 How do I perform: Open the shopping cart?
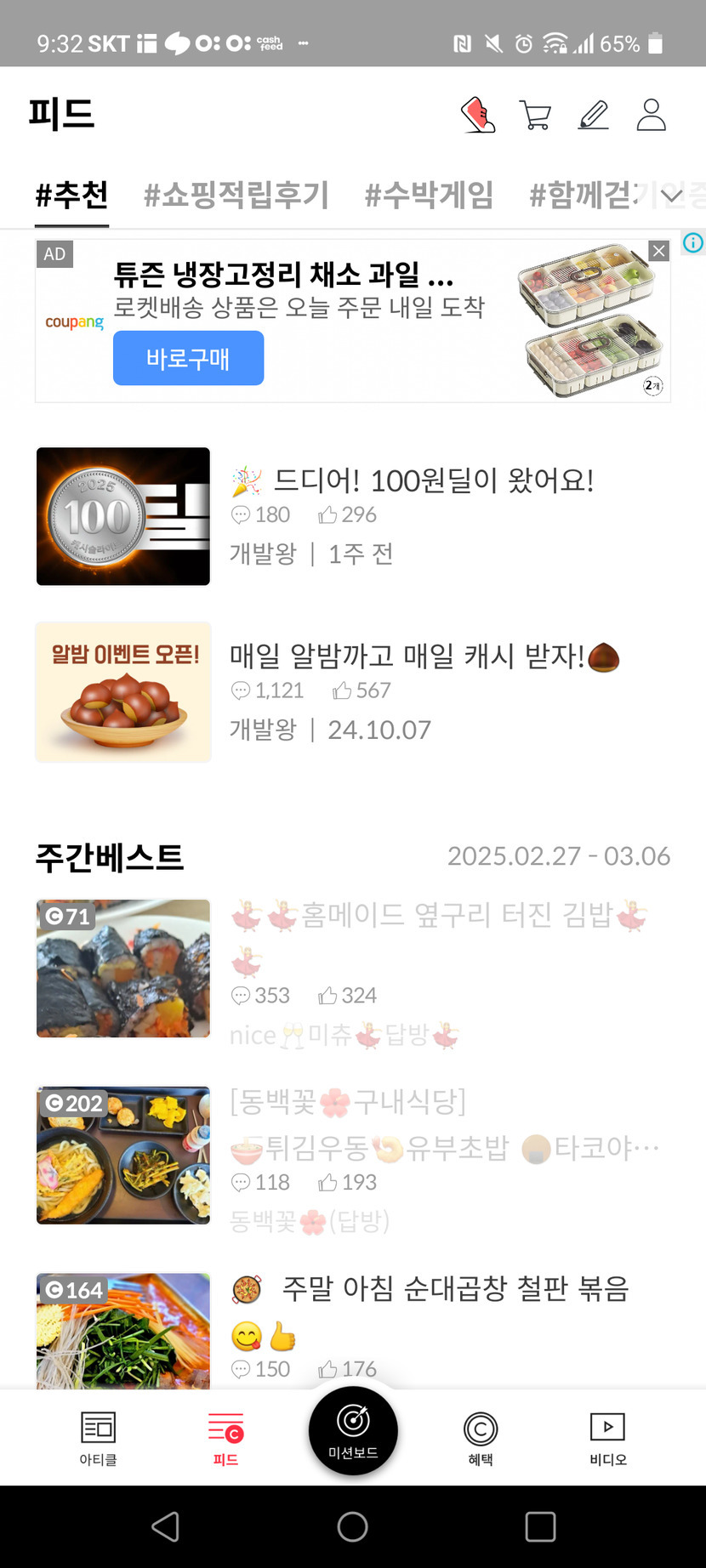(535, 115)
